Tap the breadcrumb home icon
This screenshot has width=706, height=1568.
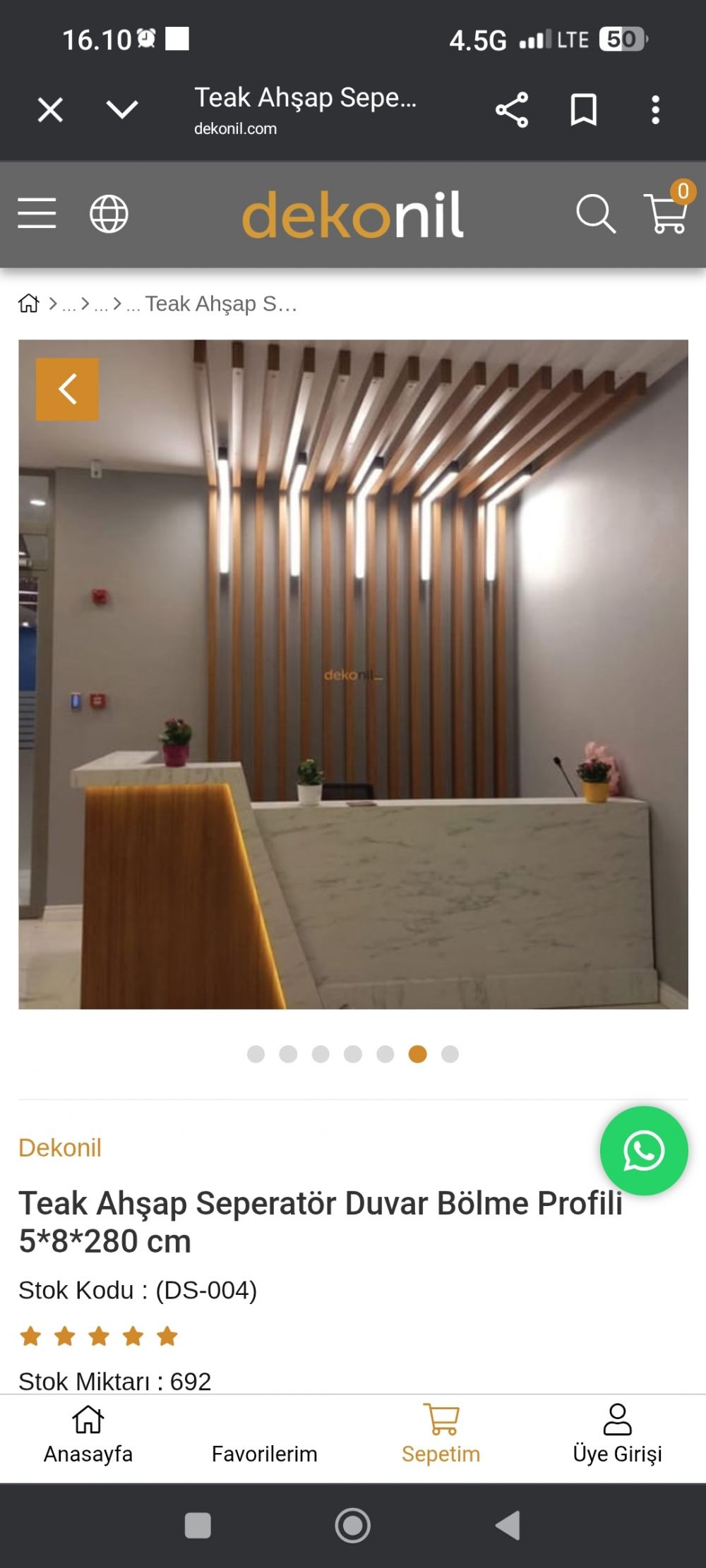[29, 303]
